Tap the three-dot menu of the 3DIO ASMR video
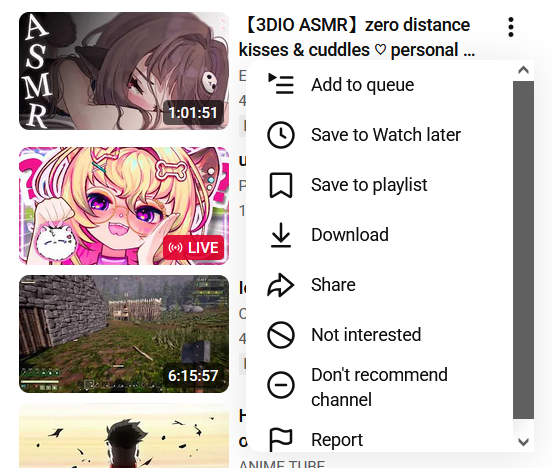Image resolution: width=552 pixels, height=468 pixels. 511,27
